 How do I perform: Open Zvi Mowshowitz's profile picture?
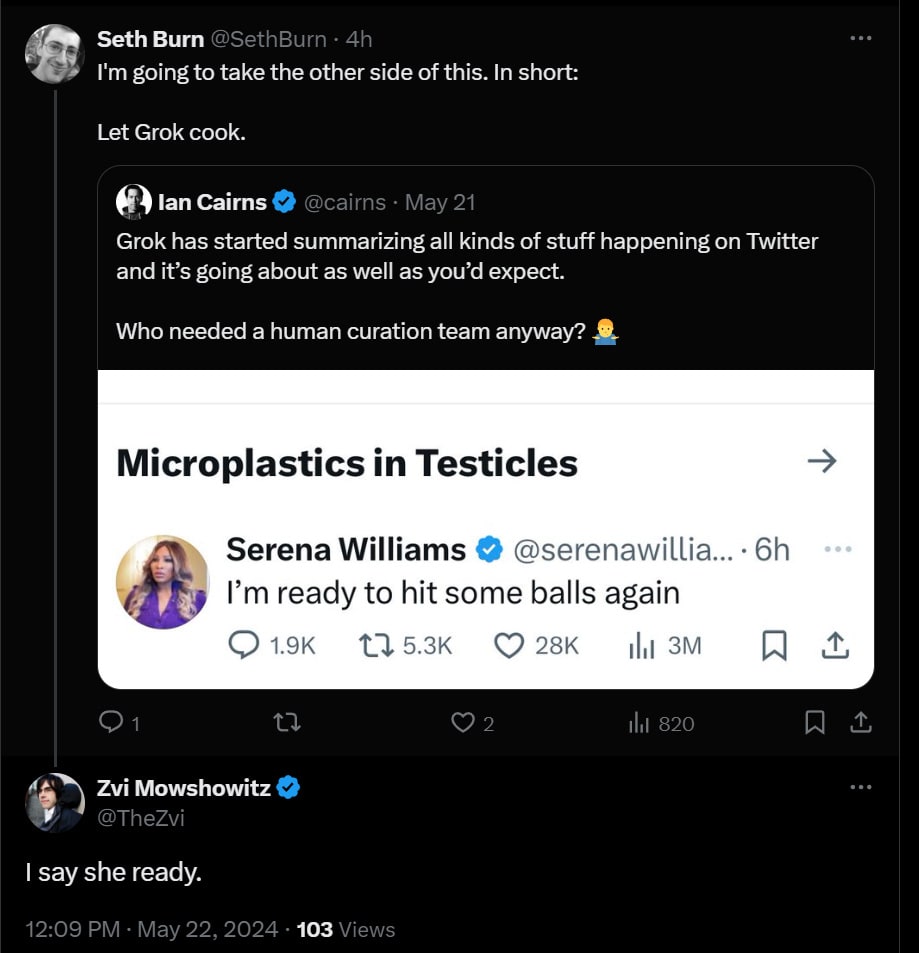[54, 802]
